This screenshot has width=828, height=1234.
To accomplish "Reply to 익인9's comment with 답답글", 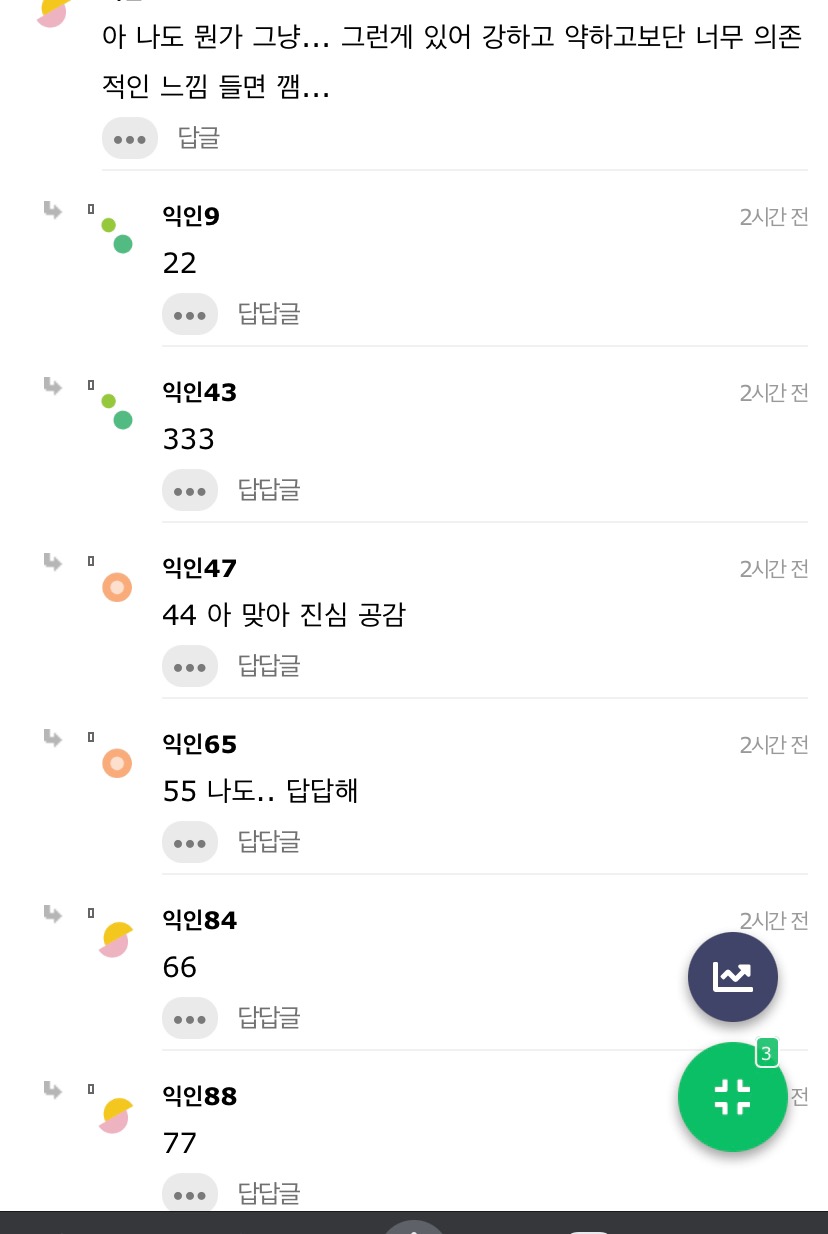I will tap(269, 314).
